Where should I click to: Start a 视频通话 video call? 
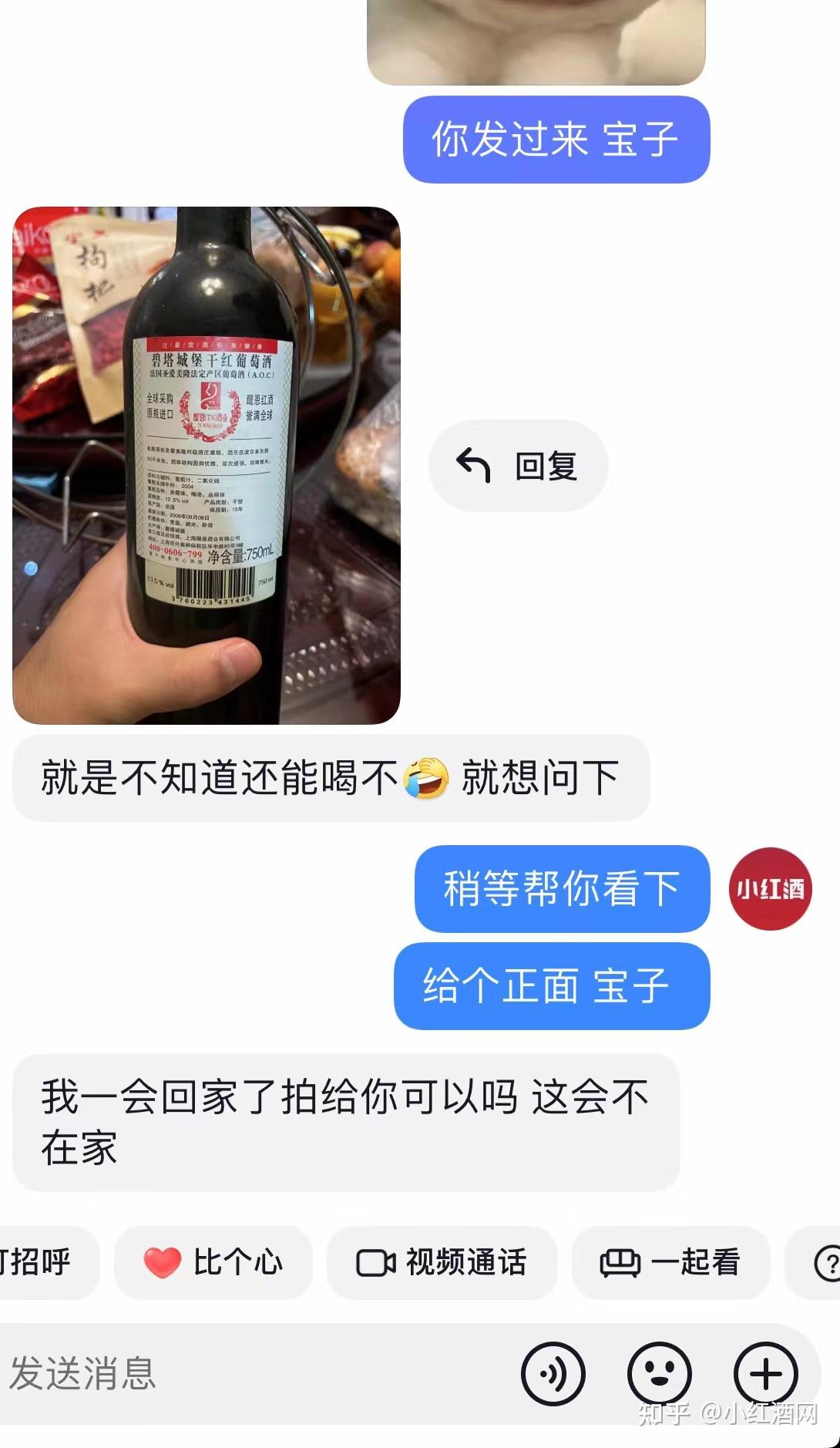442,1262
